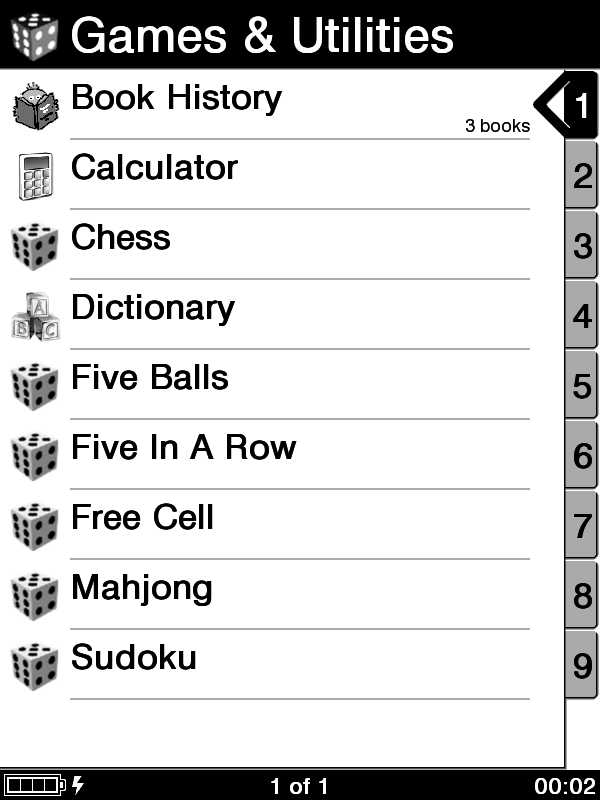Choose side tab number 3

[x=583, y=245]
